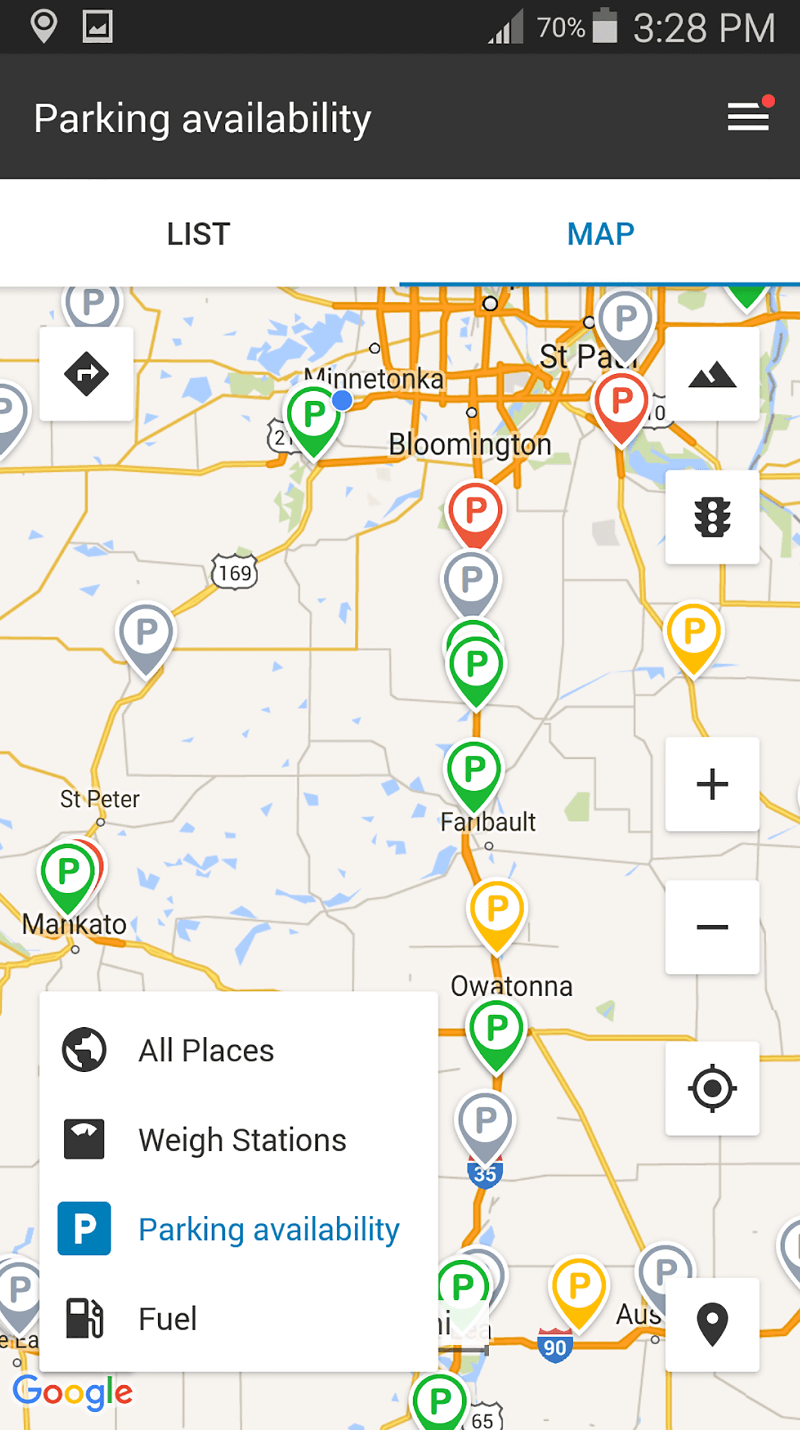The image size is (800, 1430).
Task: Open the green parking pin at Faribault
Action: click(474, 775)
